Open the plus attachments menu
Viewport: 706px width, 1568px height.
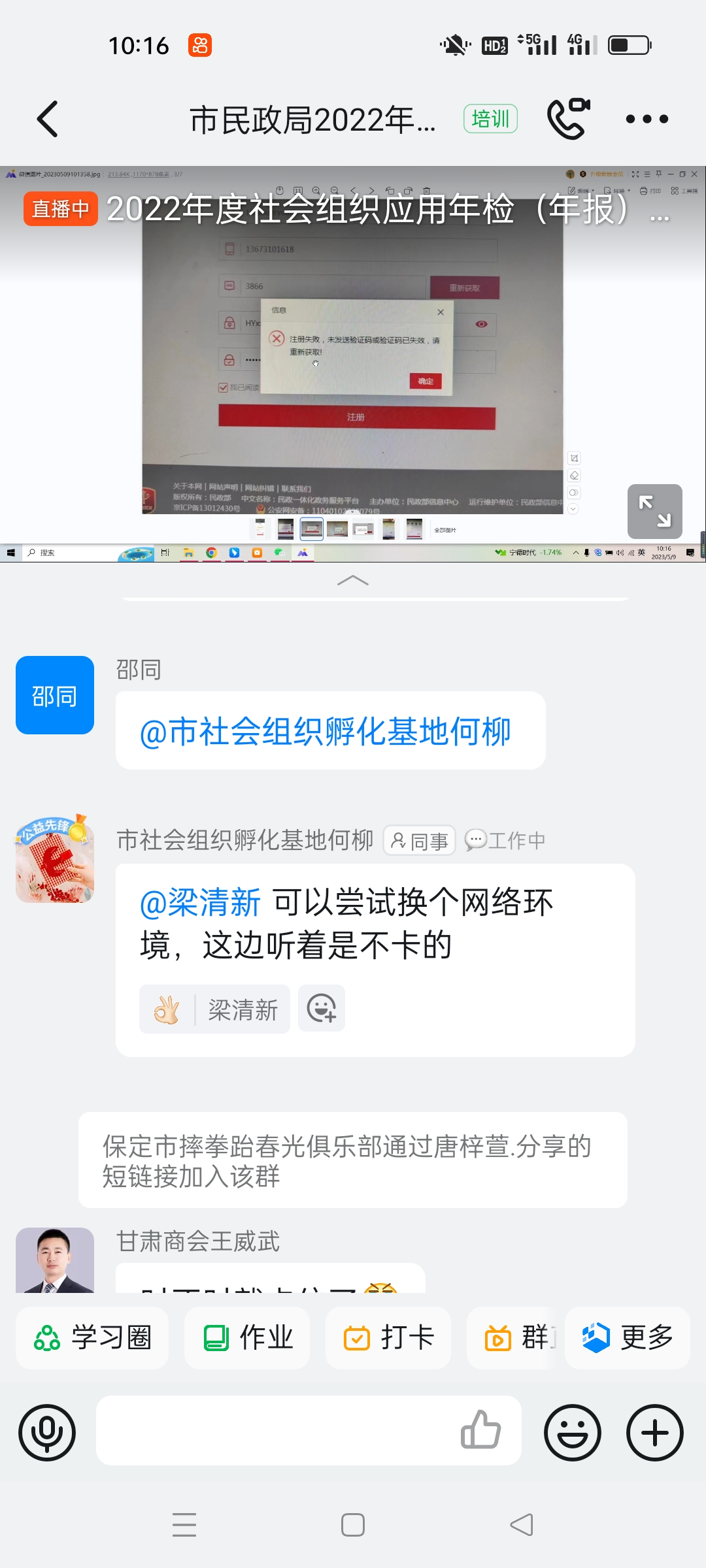(x=655, y=1433)
